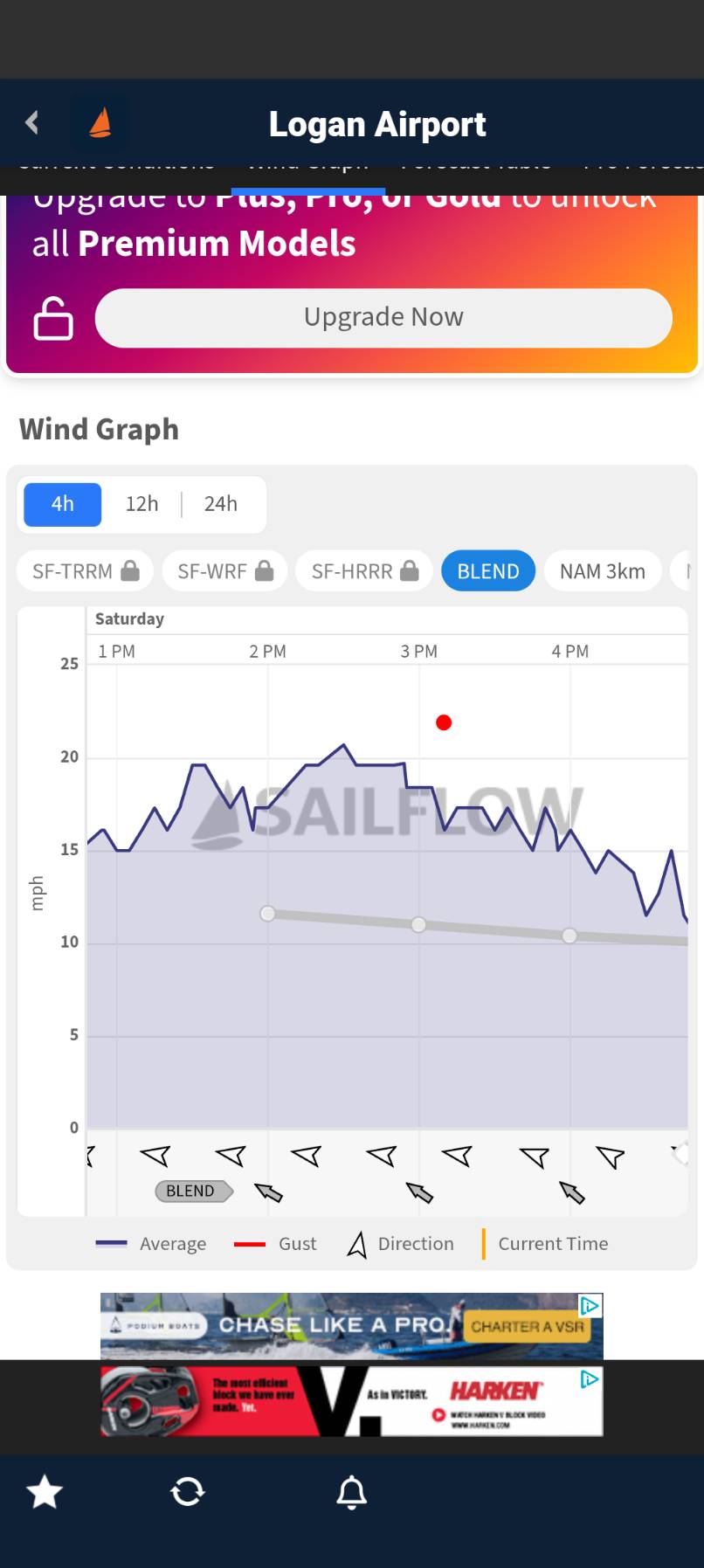Open the Harken block video ad
The image size is (704, 1568).
(x=352, y=1402)
